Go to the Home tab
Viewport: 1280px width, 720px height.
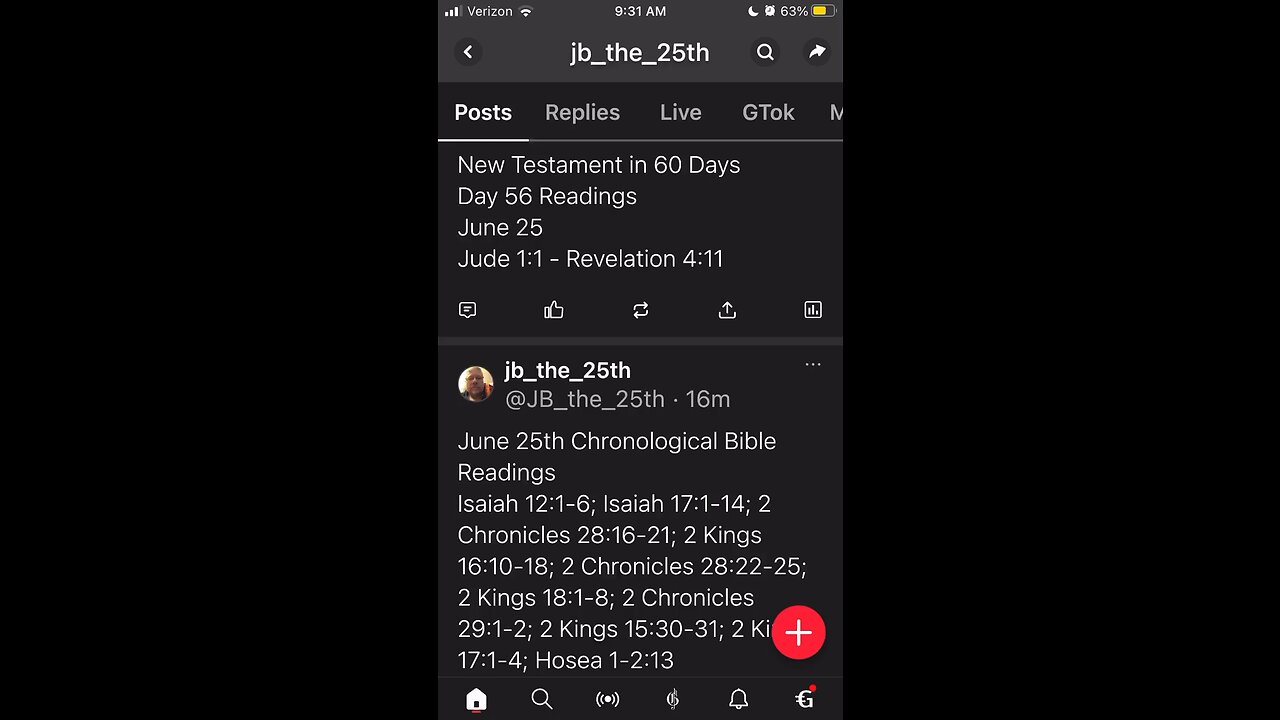tap(476, 699)
